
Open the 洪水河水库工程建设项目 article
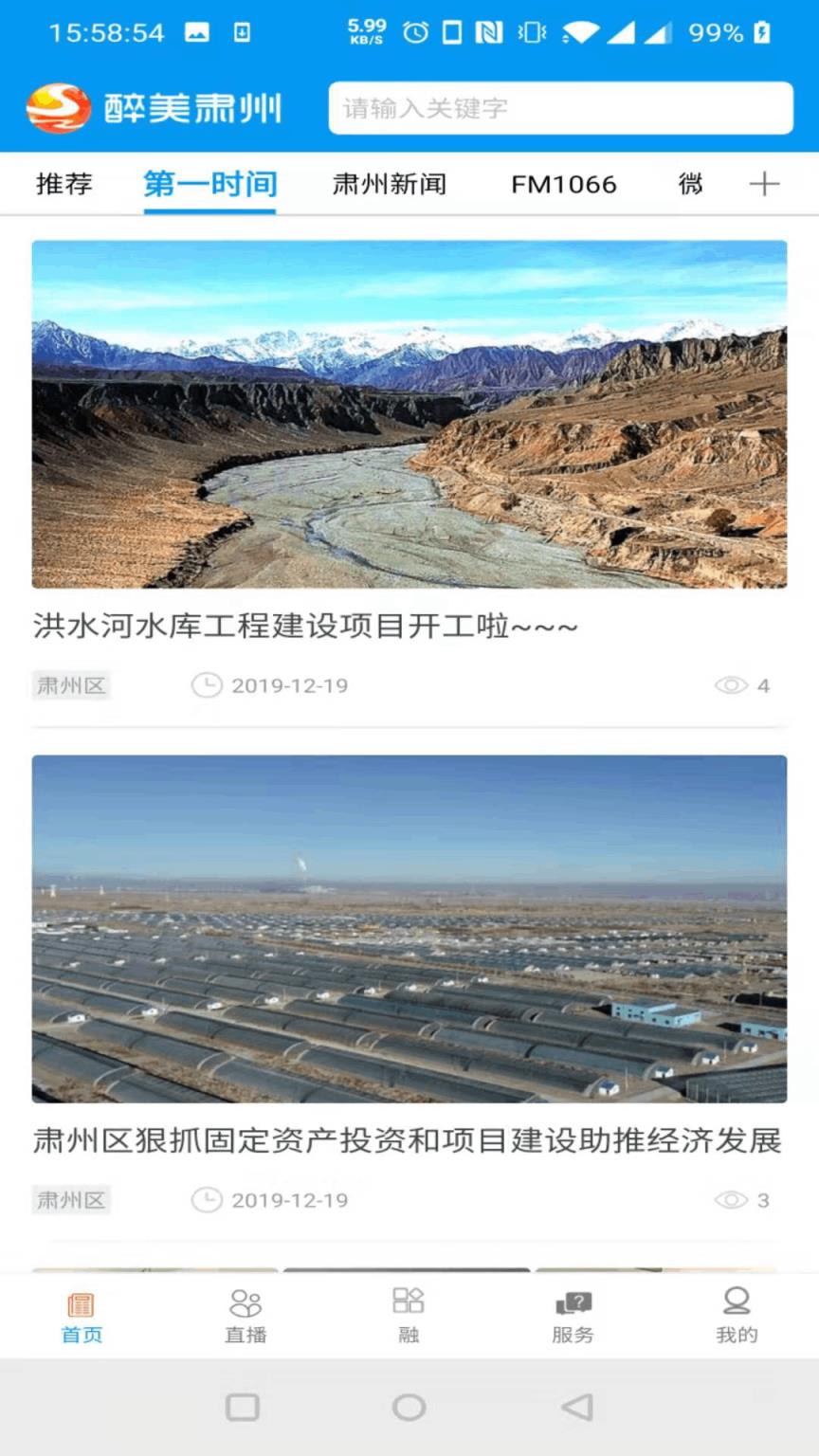tap(305, 627)
